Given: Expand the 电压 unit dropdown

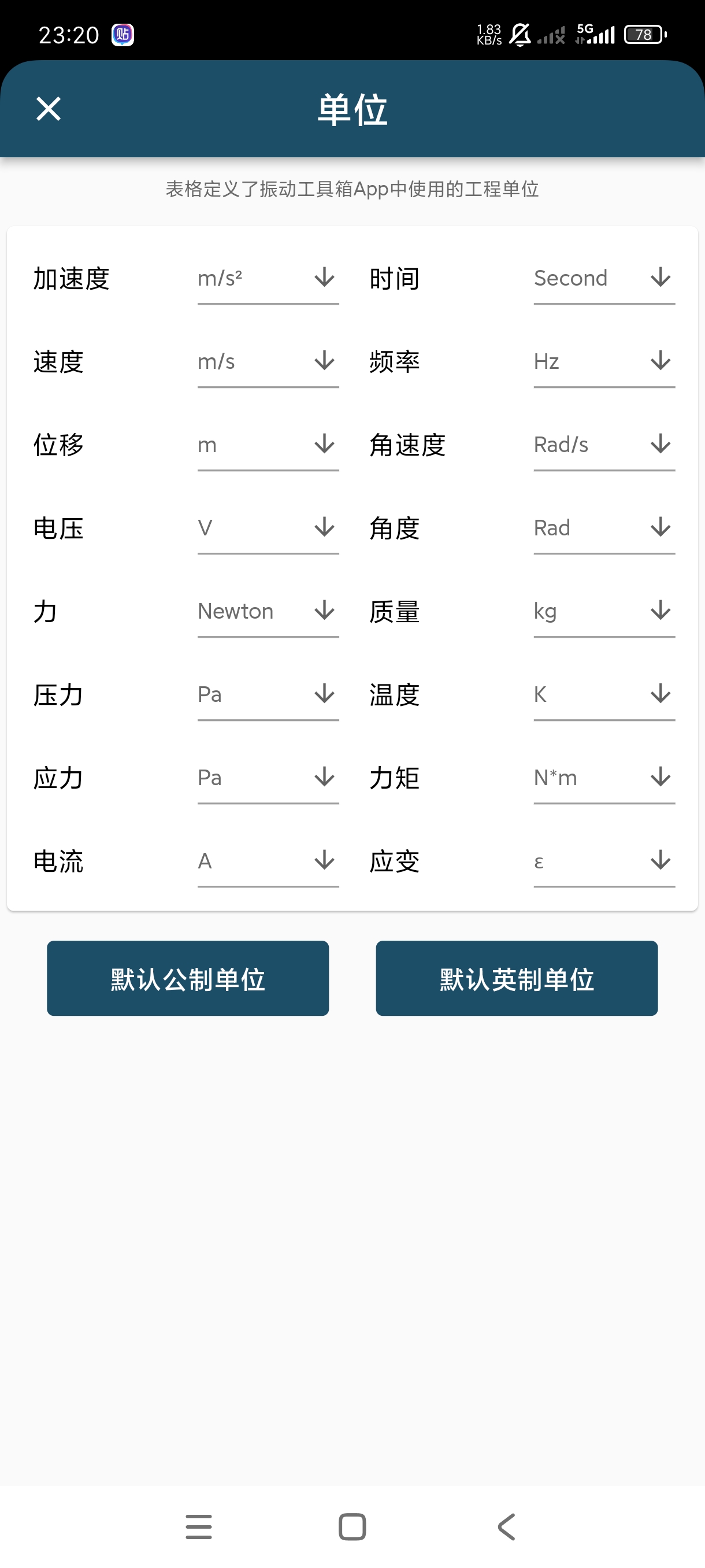Looking at the screenshot, I should 268,528.
